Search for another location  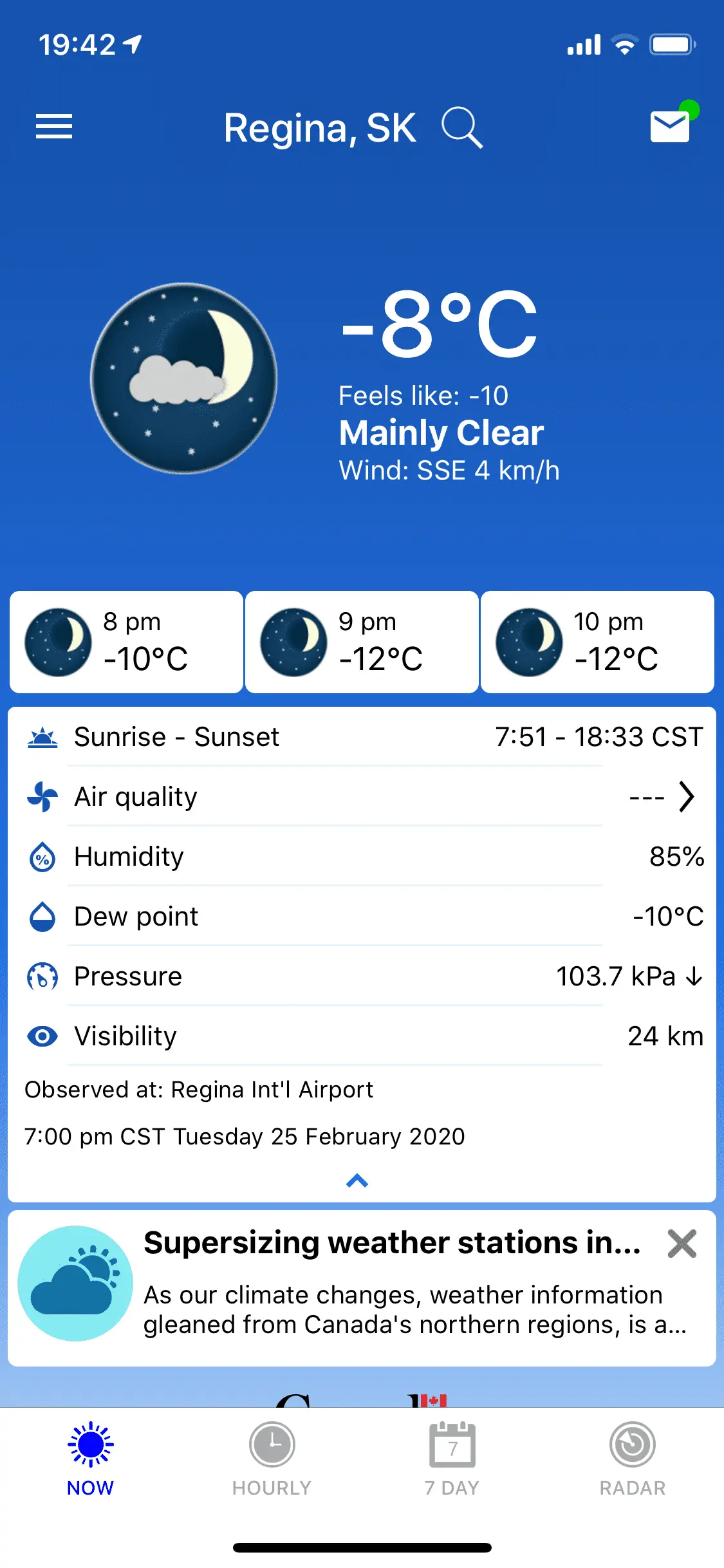point(461,127)
